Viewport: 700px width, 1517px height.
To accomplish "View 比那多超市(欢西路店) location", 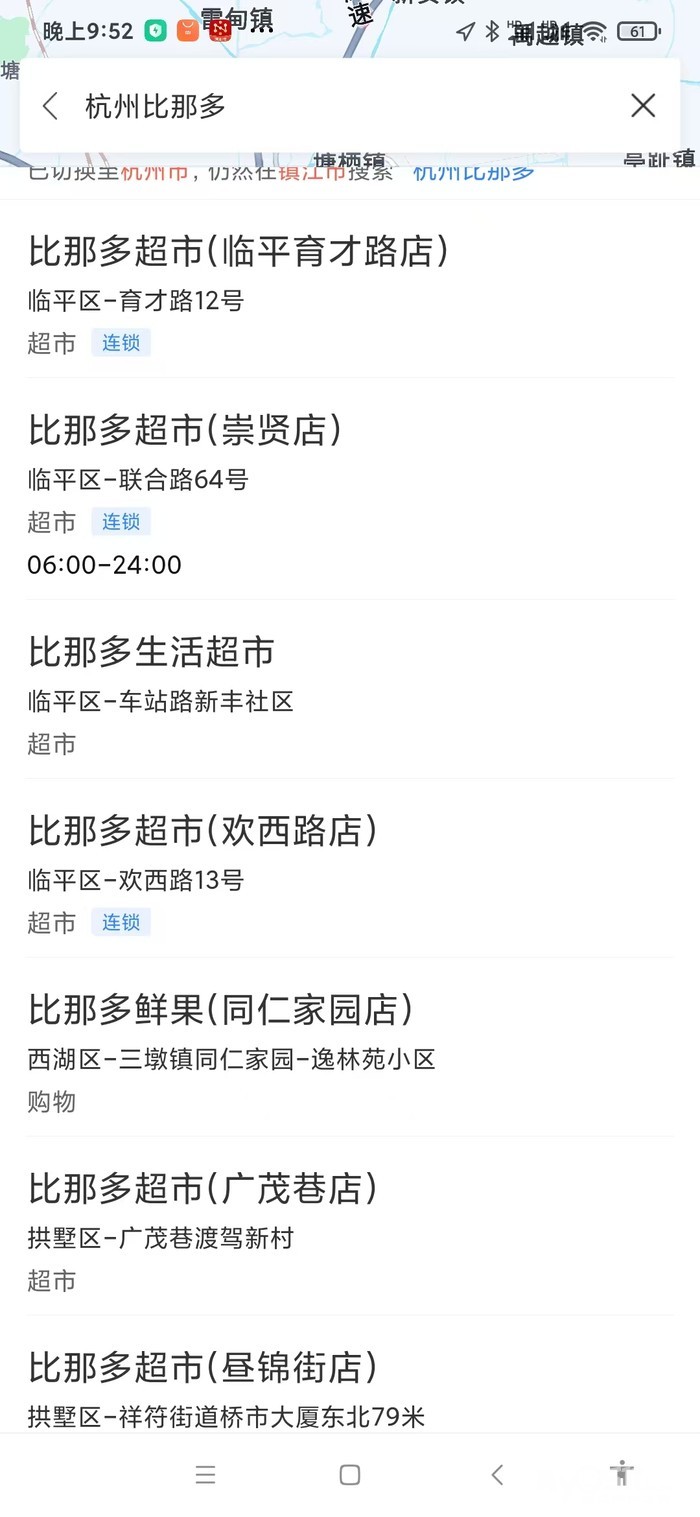I will click(203, 831).
